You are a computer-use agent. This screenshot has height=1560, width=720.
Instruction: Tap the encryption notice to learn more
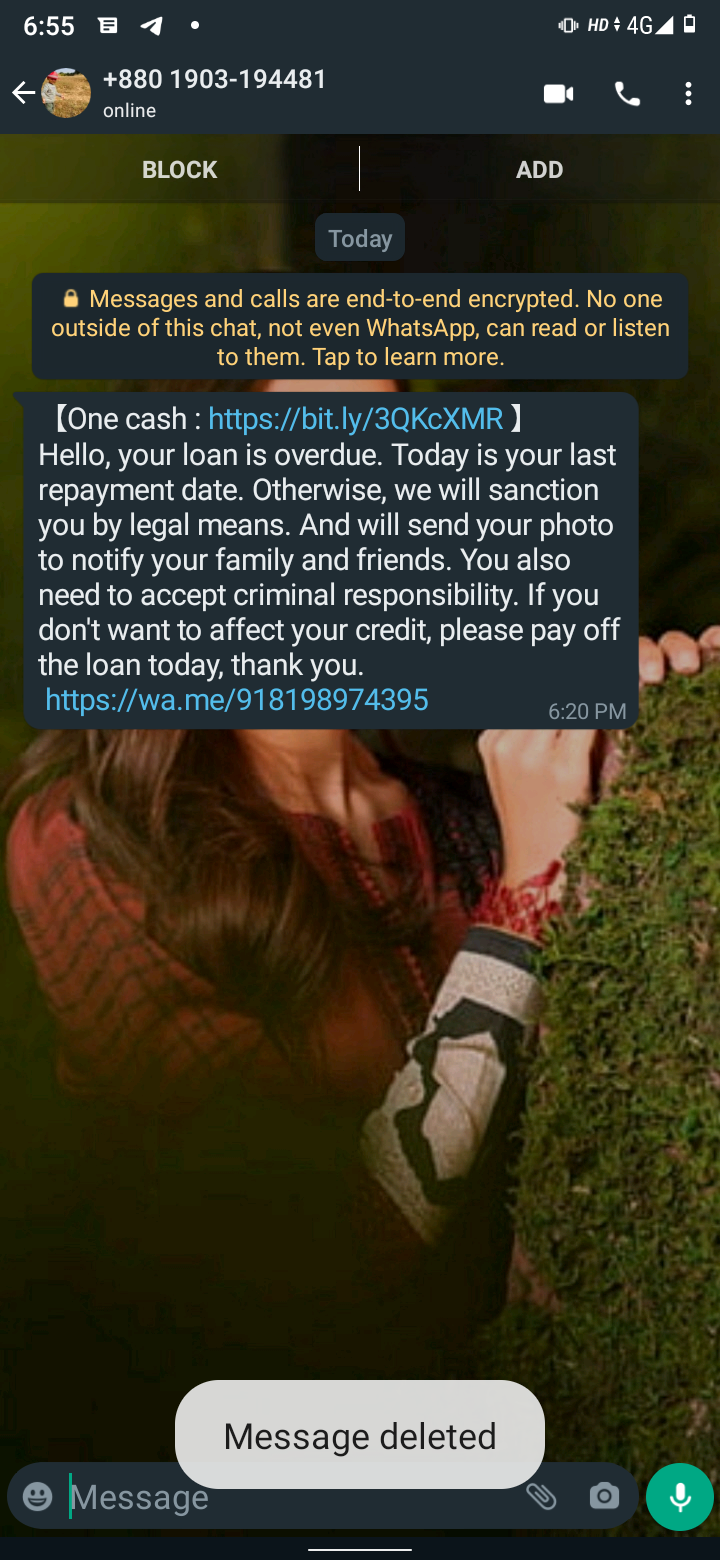360,327
